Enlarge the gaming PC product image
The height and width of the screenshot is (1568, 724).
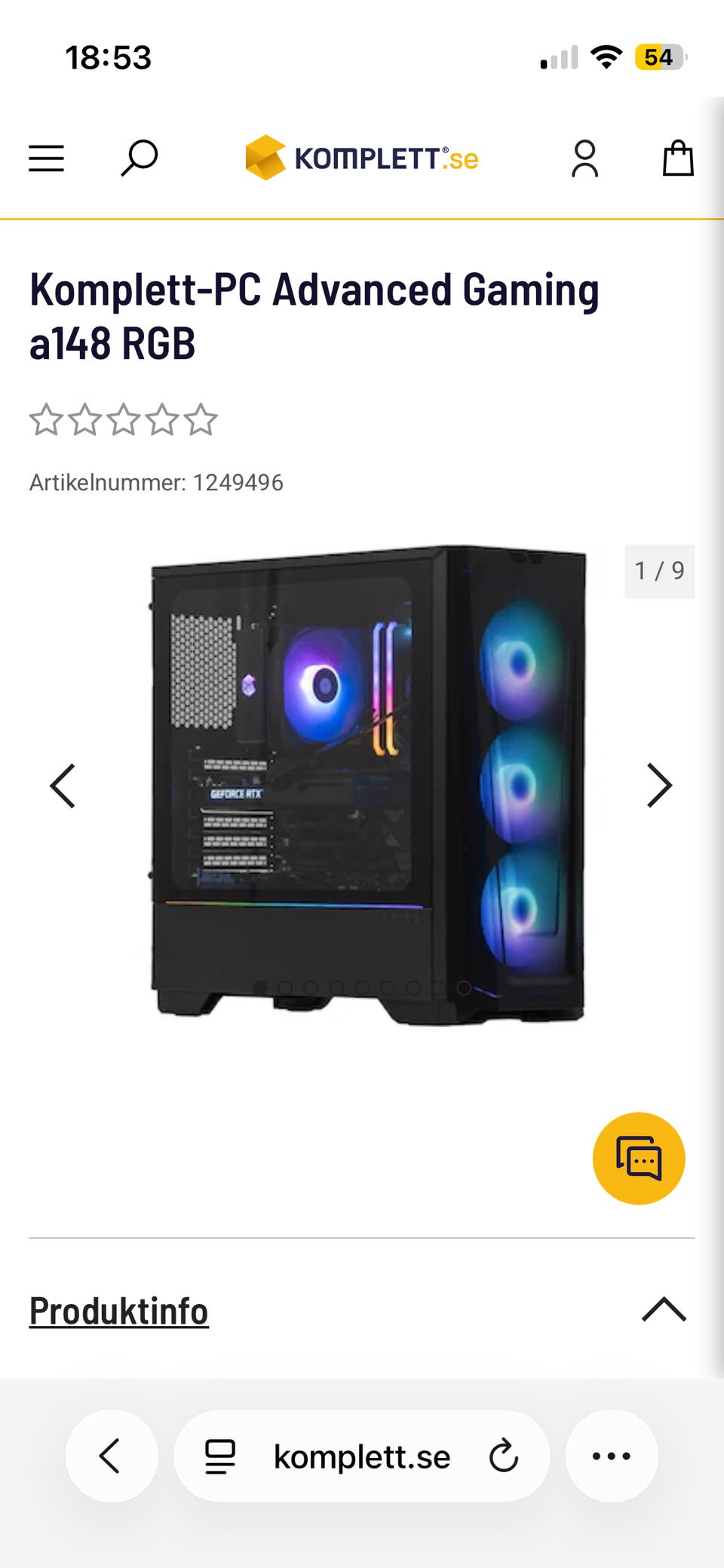click(x=368, y=784)
